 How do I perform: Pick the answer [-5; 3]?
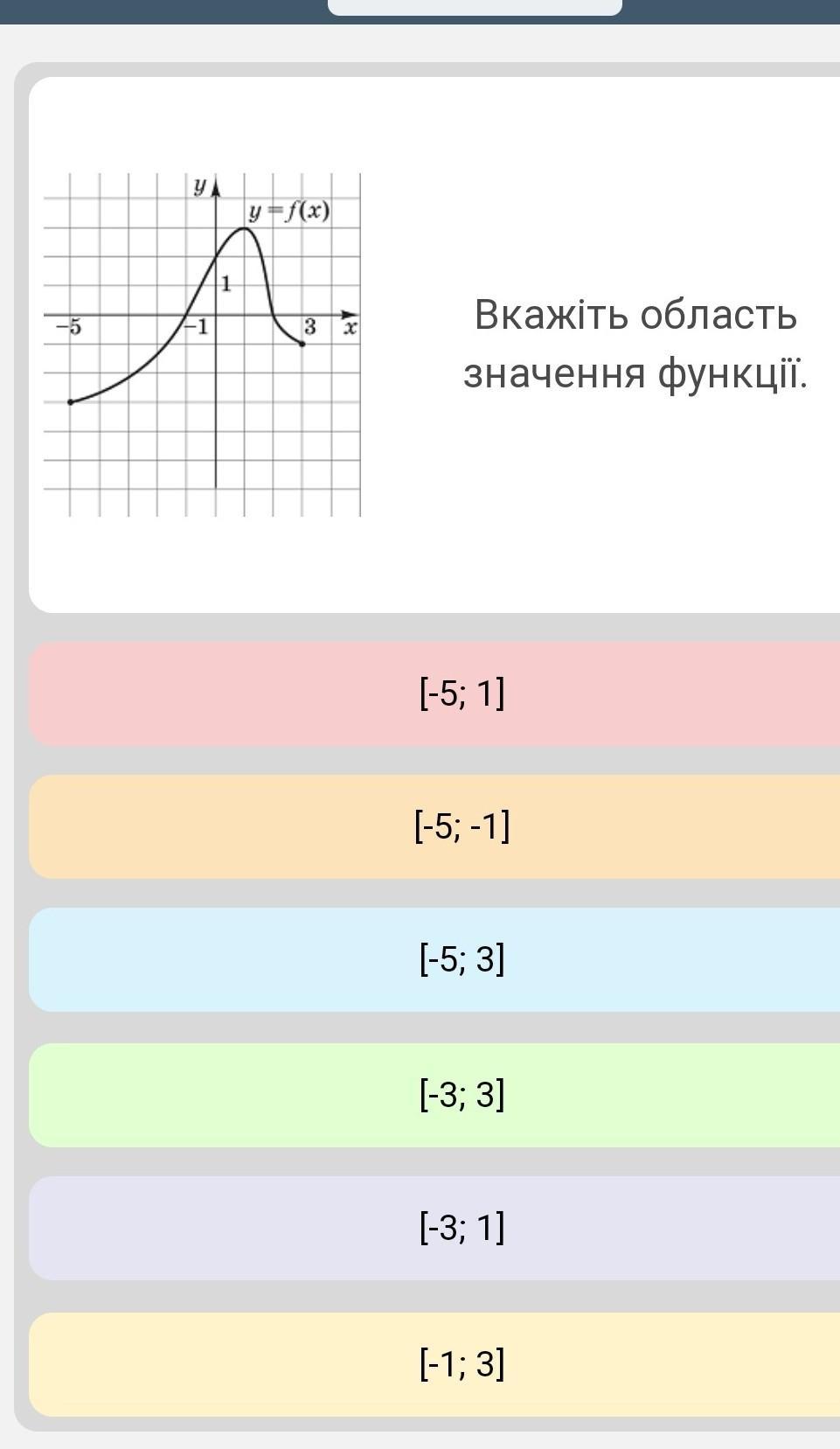pos(434,959)
